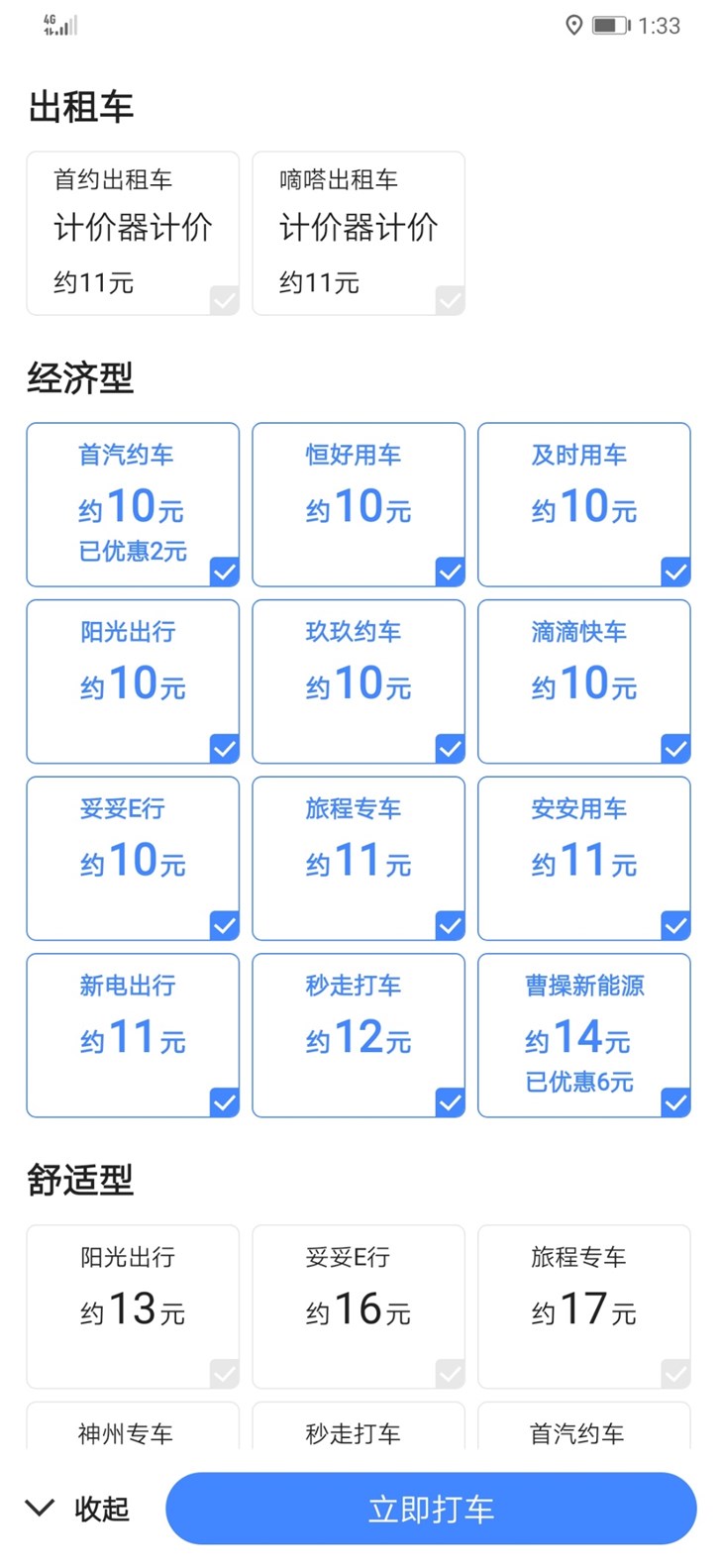Uncheck 及时用车 economy ride
The image size is (721, 1568).
point(584,504)
